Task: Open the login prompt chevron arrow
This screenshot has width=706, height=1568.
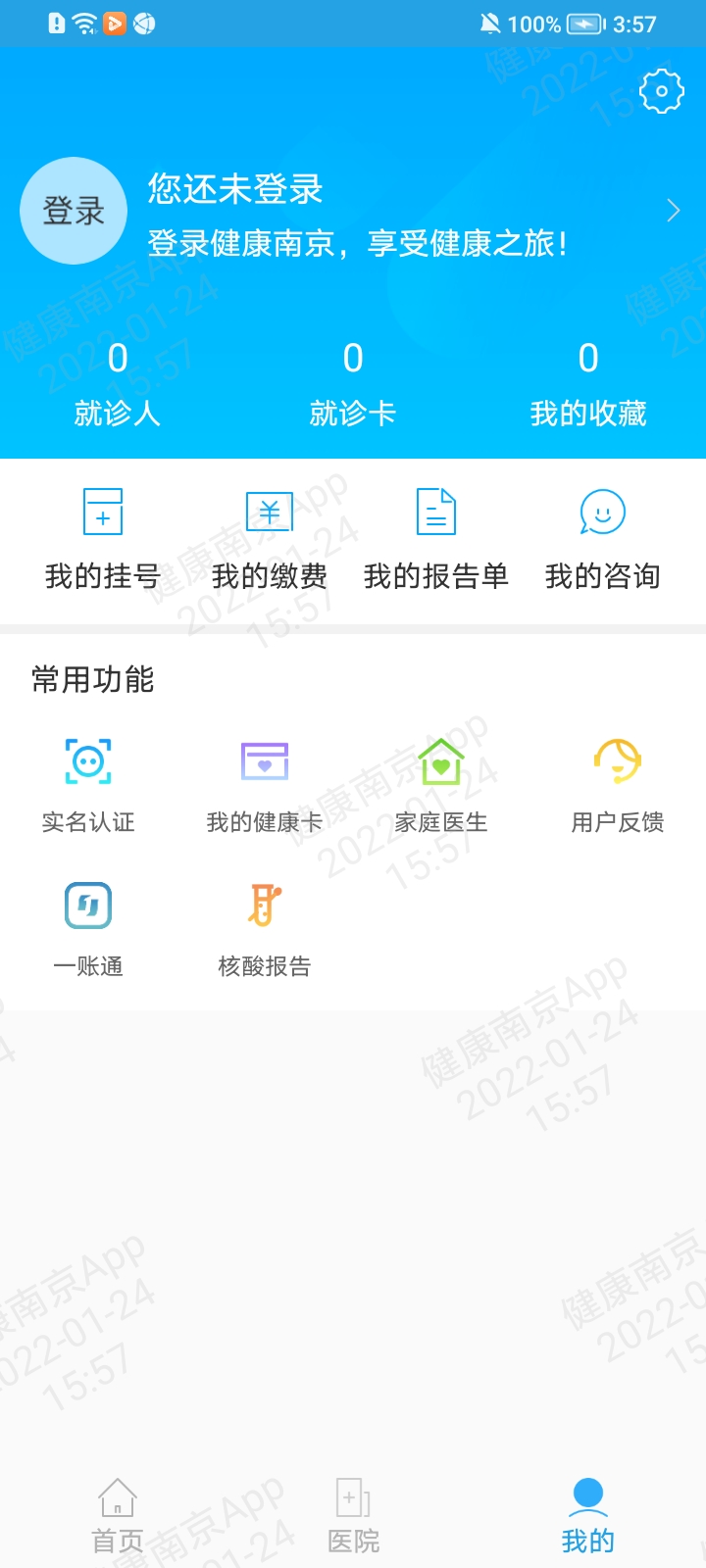Action: 673,211
